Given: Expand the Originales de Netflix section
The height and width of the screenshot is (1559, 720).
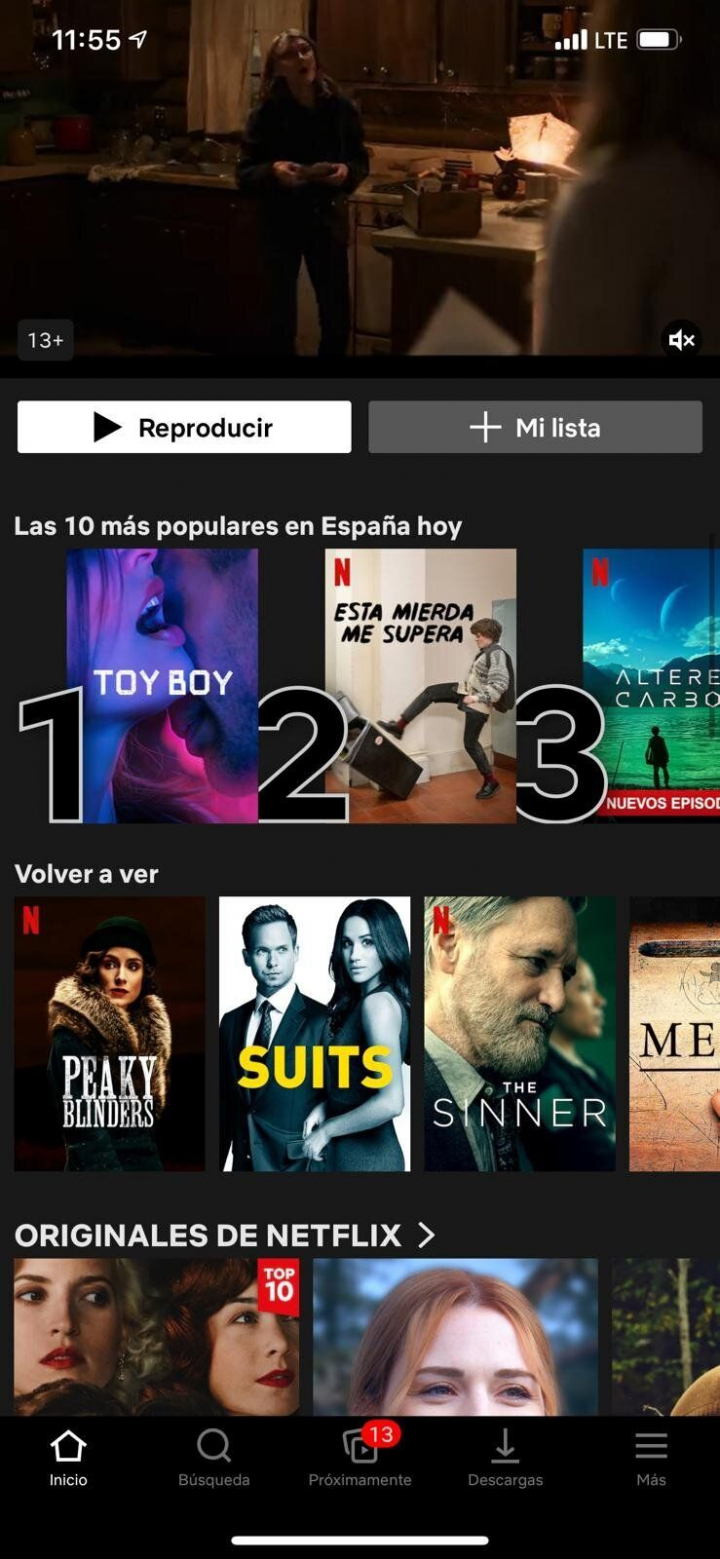Looking at the screenshot, I should (426, 1236).
